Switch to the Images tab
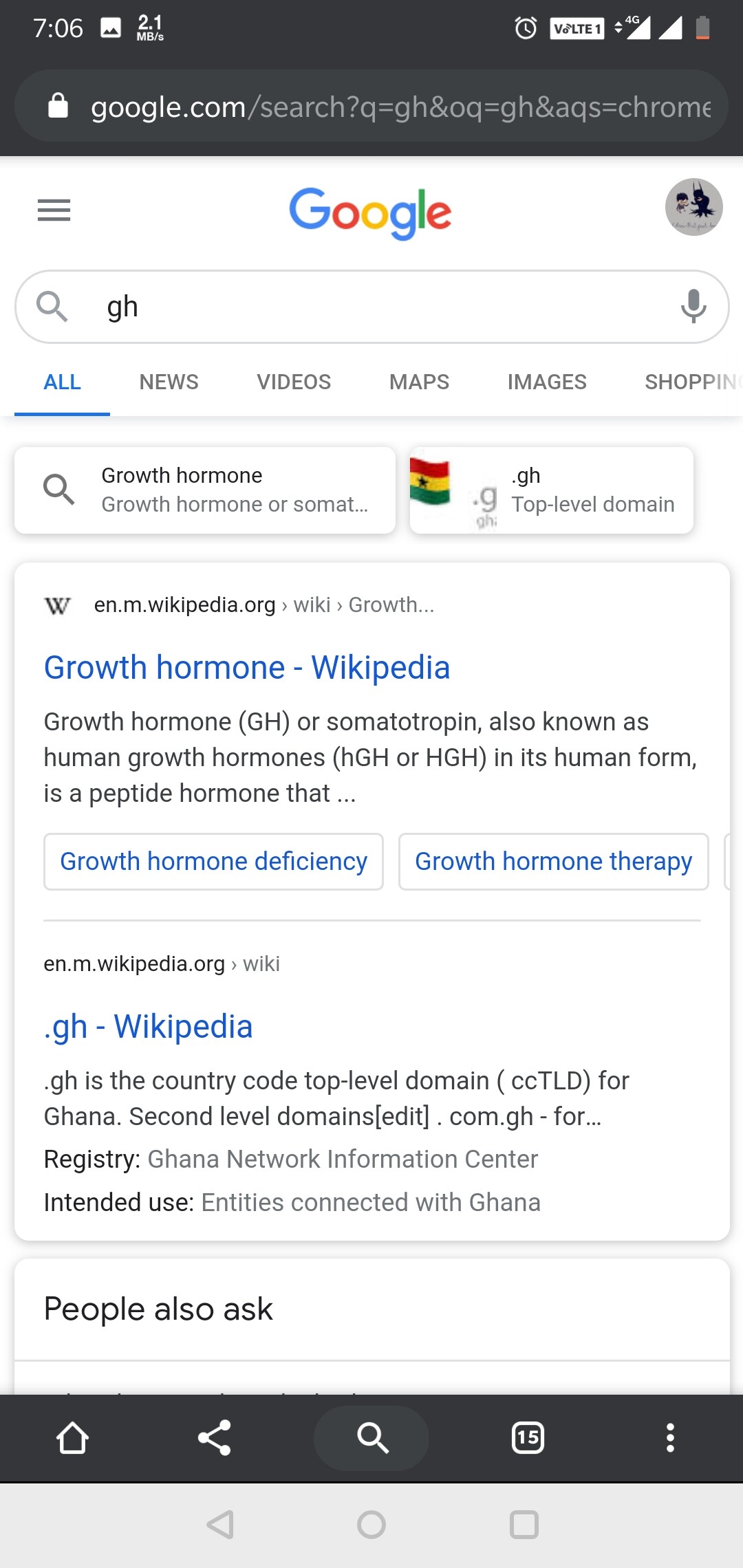 coord(547,382)
